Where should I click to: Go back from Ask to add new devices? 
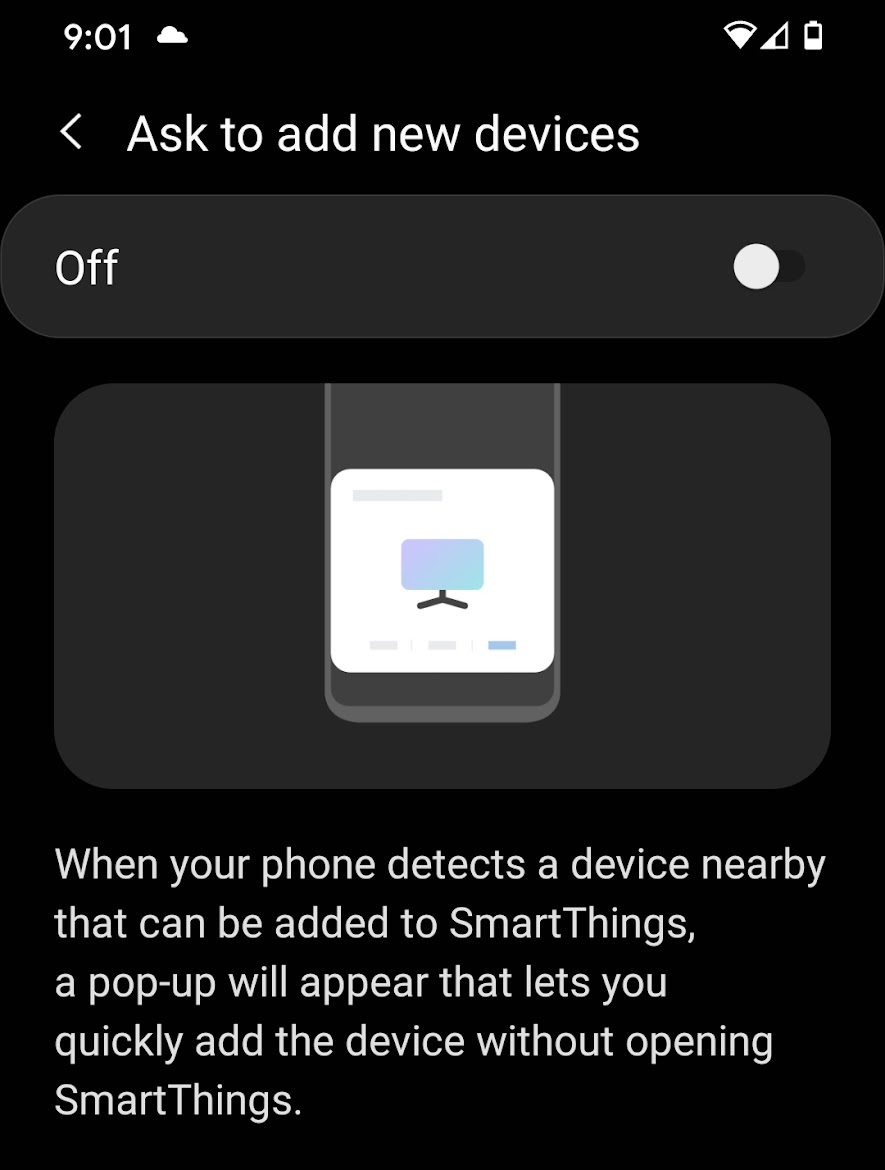(x=71, y=132)
